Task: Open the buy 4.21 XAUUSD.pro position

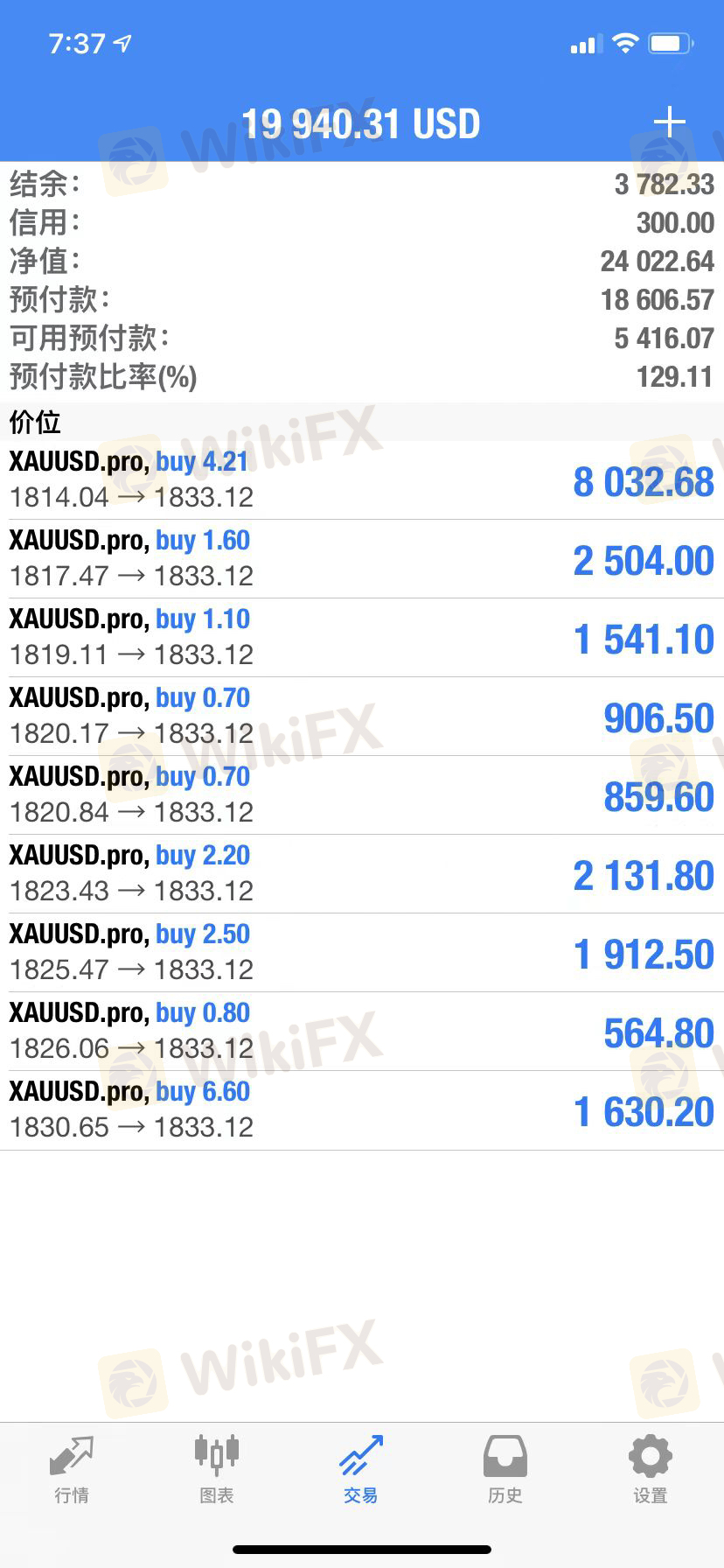Action: coord(362,479)
